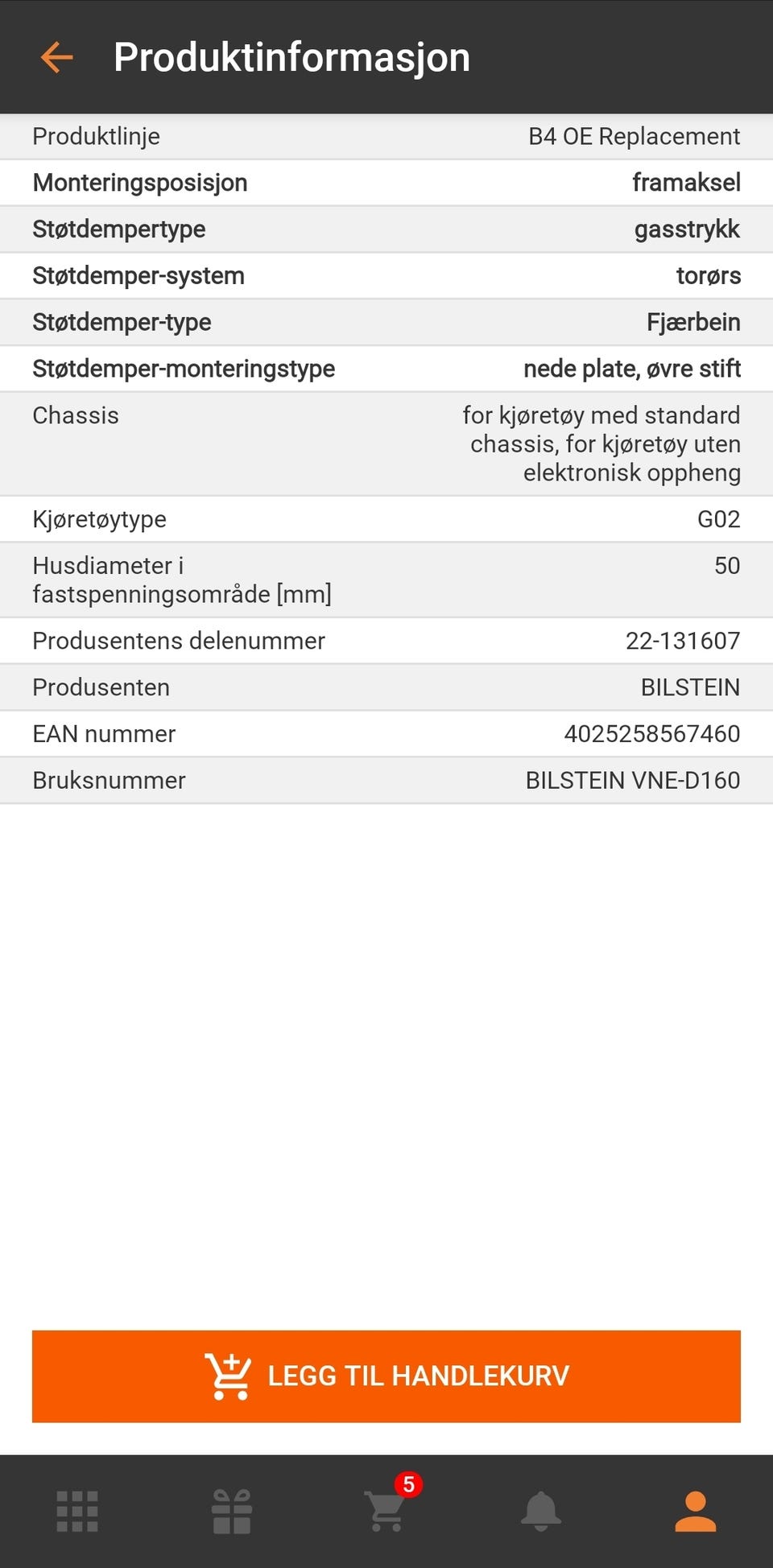Open your account profile
The image size is (773, 1568).
[x=696, y=1511]
